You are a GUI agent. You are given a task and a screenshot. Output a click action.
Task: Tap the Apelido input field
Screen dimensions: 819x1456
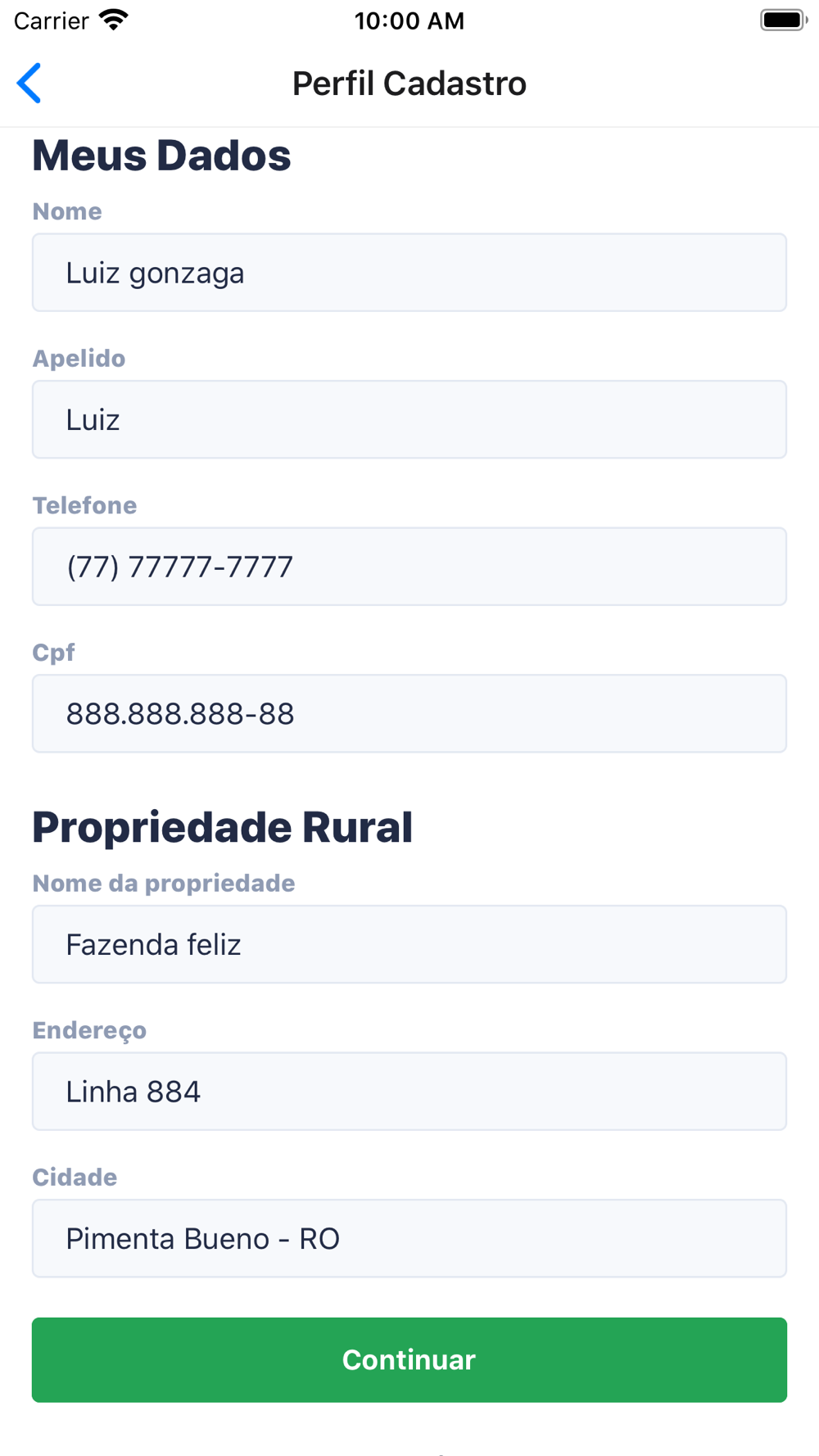pyautogui.click(x=409, y=419)
